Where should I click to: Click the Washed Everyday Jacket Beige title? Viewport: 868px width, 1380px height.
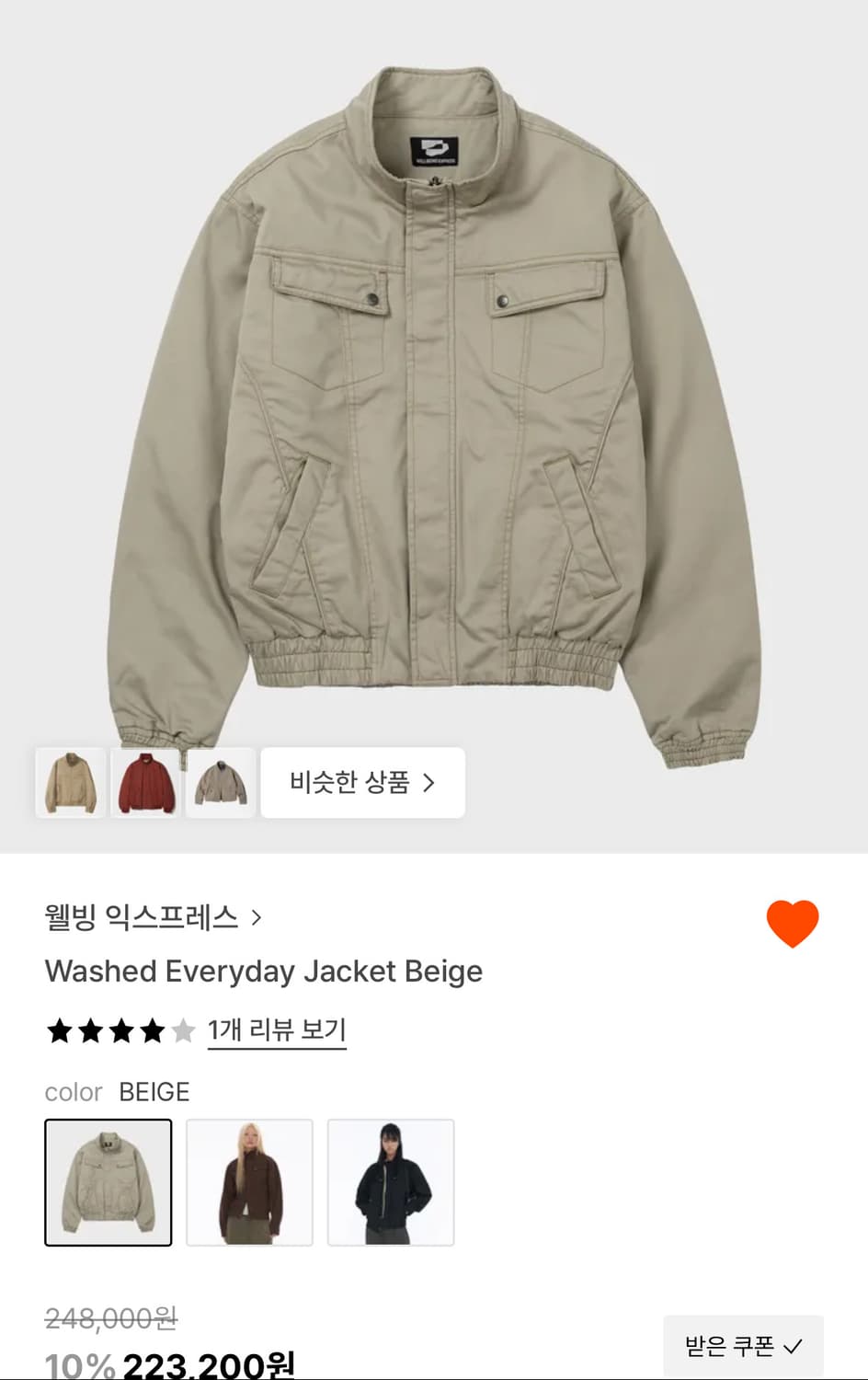[263, 972]
